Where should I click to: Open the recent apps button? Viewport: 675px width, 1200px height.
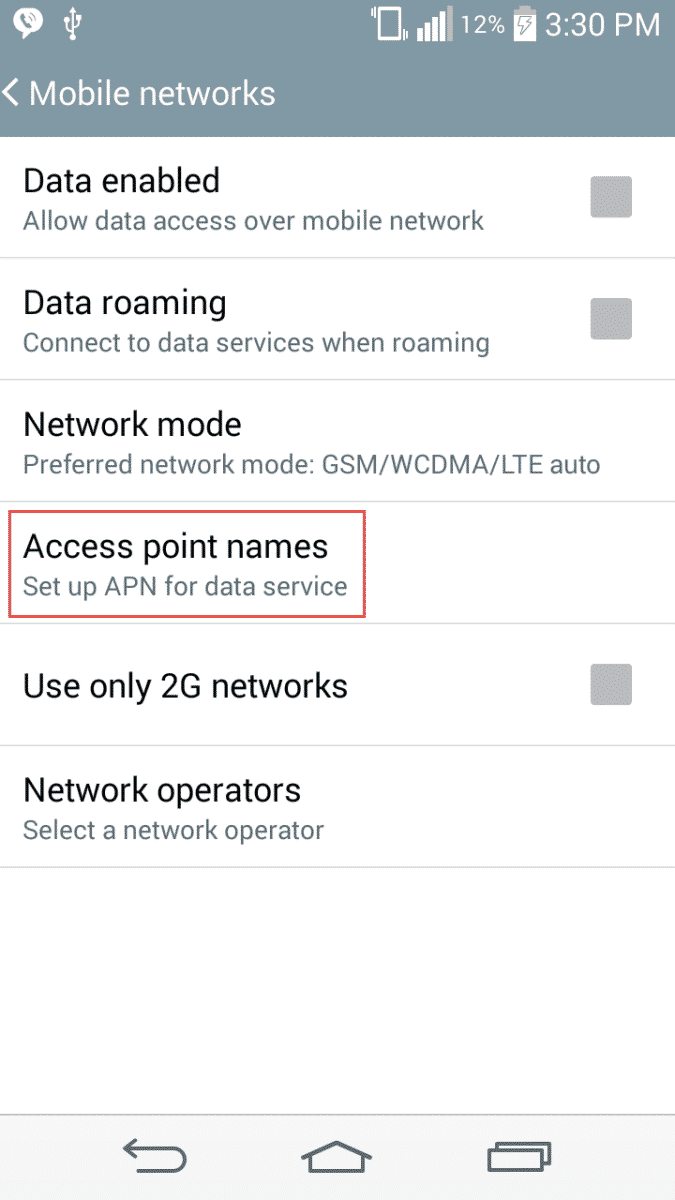(519, 1157)
